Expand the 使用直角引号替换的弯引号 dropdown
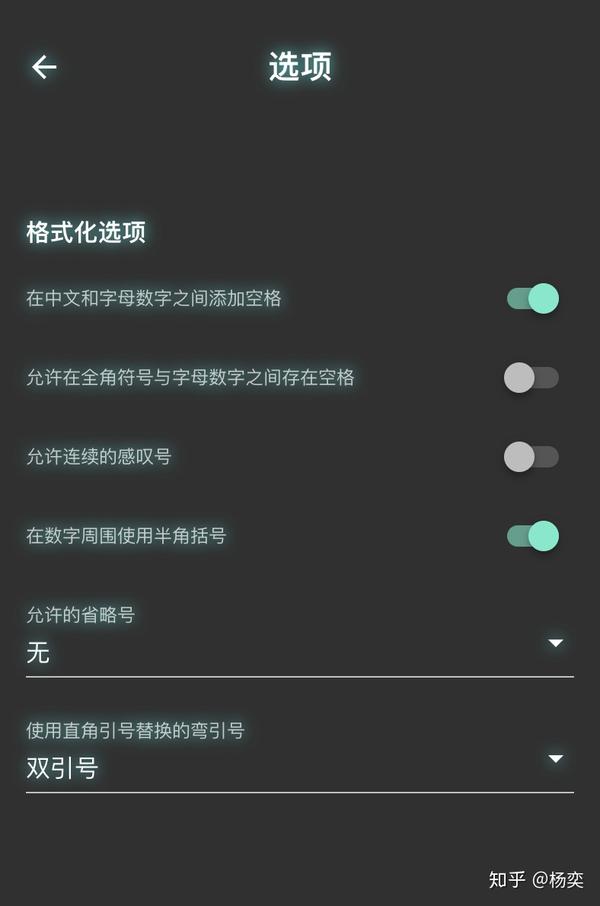 tap(299, 768)
